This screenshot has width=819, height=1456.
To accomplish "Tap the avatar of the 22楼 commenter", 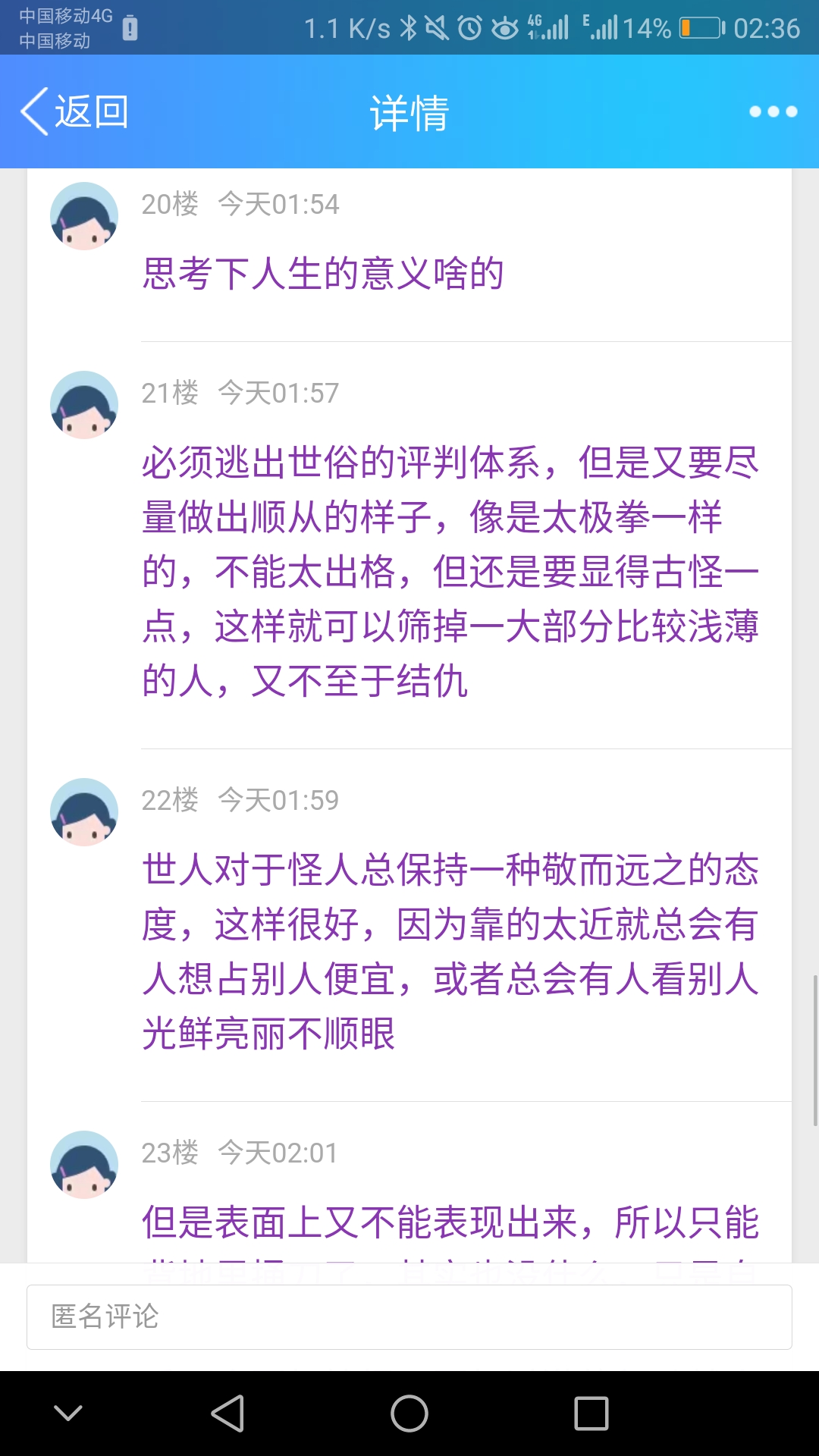I will tap(84, 812).
